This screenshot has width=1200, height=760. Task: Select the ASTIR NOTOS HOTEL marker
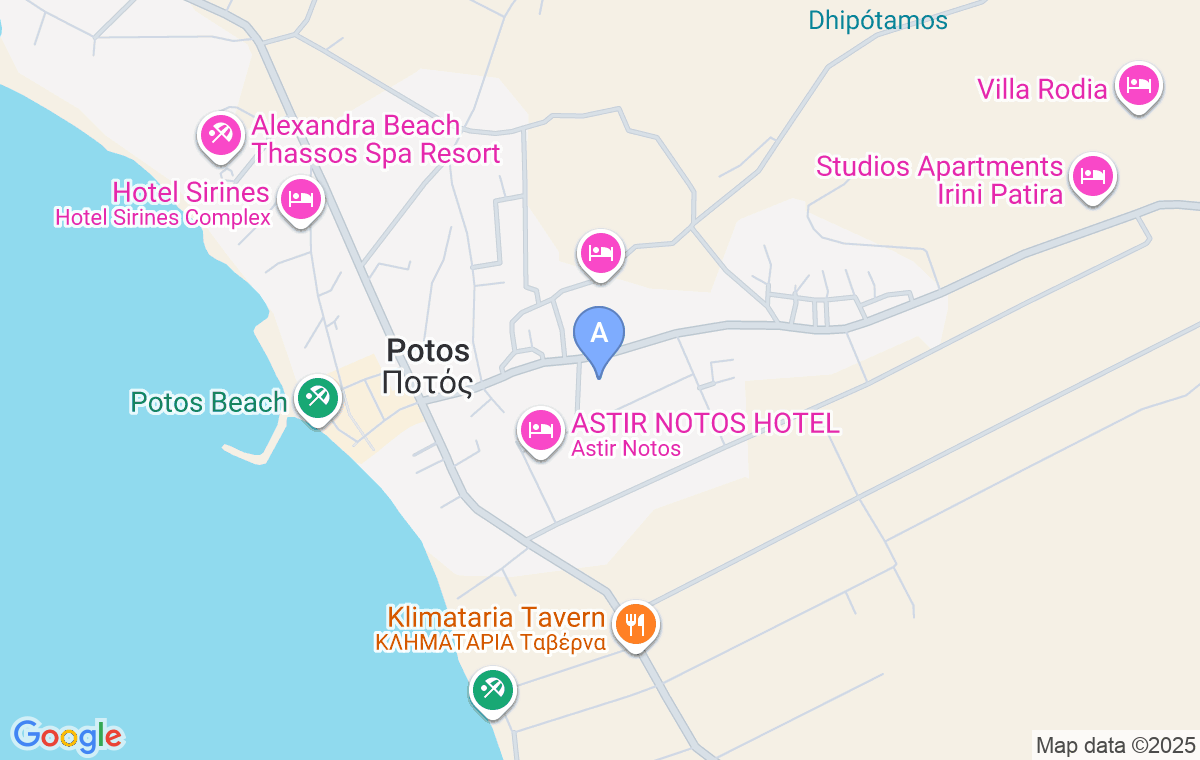click(x=540, y=430)
